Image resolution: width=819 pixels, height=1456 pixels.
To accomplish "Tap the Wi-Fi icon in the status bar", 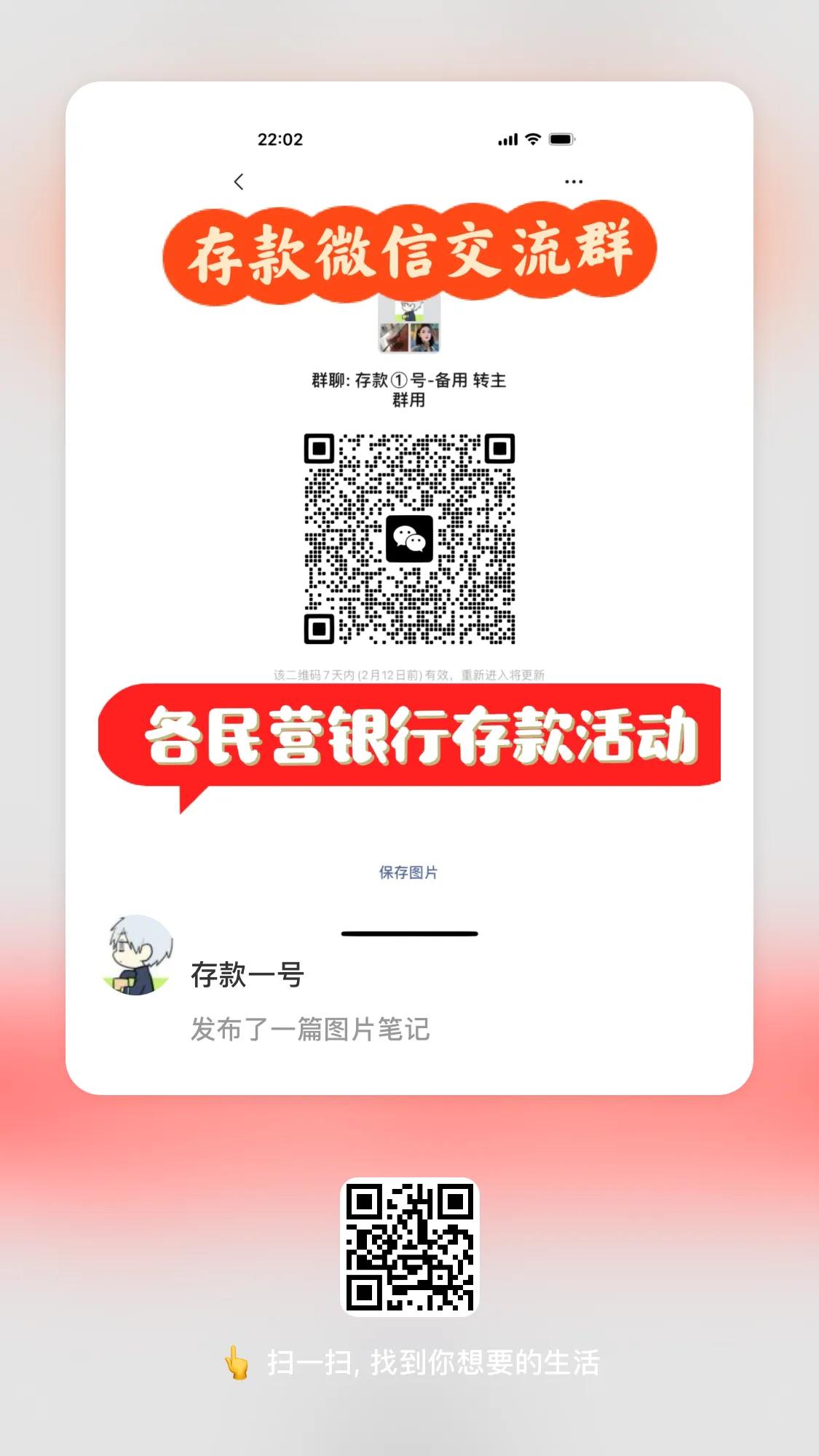I will point(531,137).
